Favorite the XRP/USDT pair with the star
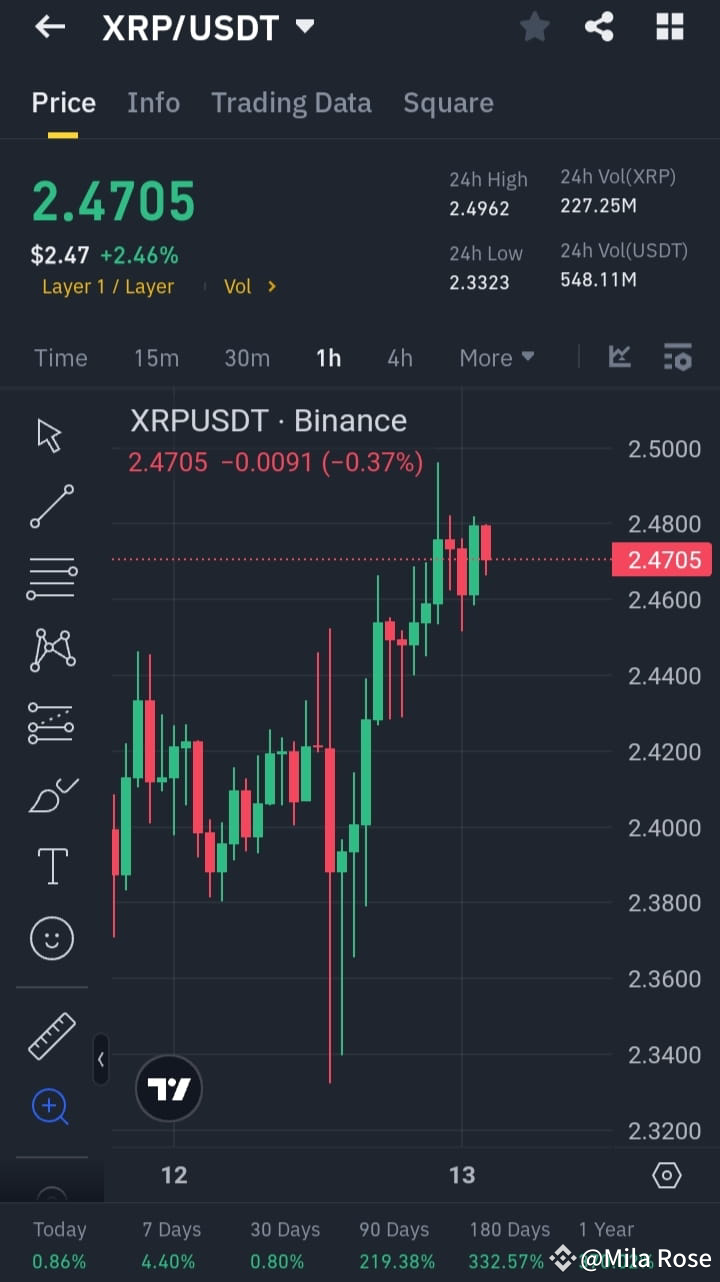Image resolution: width=720 pixels, height=1282 pixels. point(534,27)
